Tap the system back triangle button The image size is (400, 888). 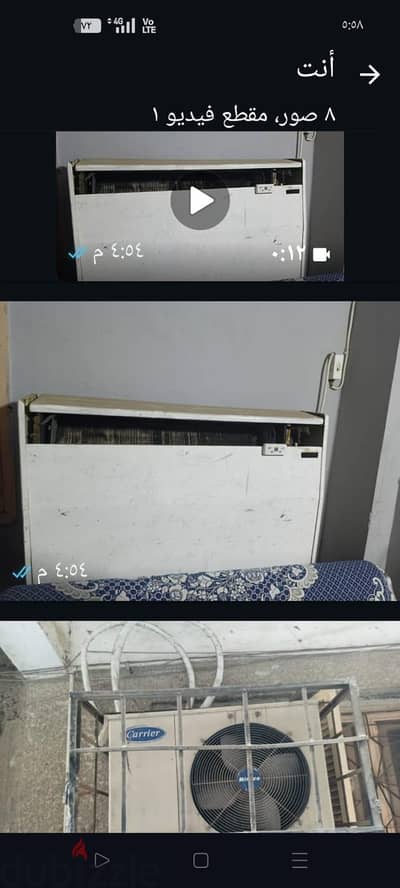101,860
